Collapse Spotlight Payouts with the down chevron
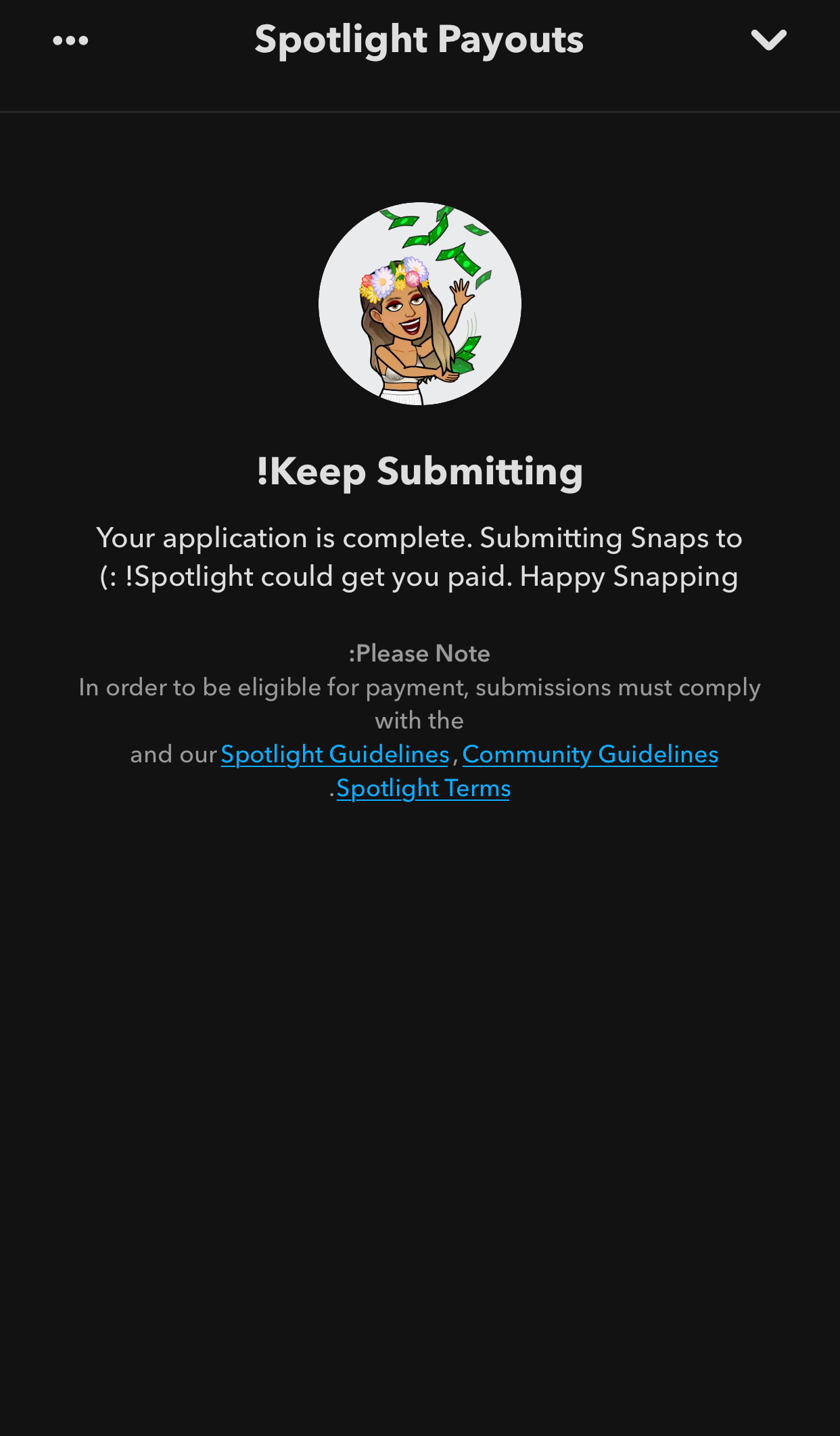Image resolution: width=840 pixels, height=1436 pixels. click(x=768, y=40)
